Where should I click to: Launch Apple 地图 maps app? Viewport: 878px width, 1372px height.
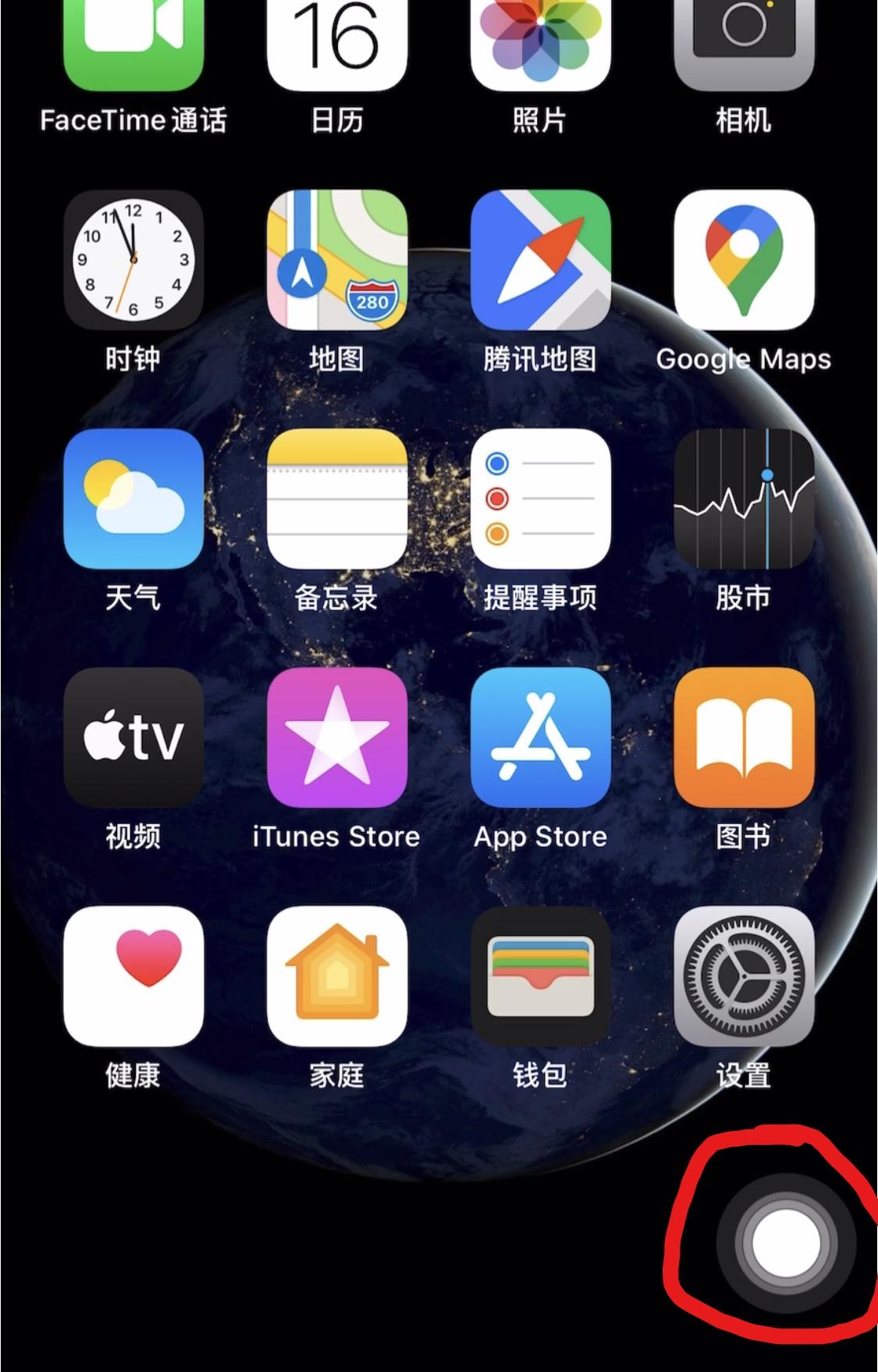pyautogui.click(x=336, y=260)
